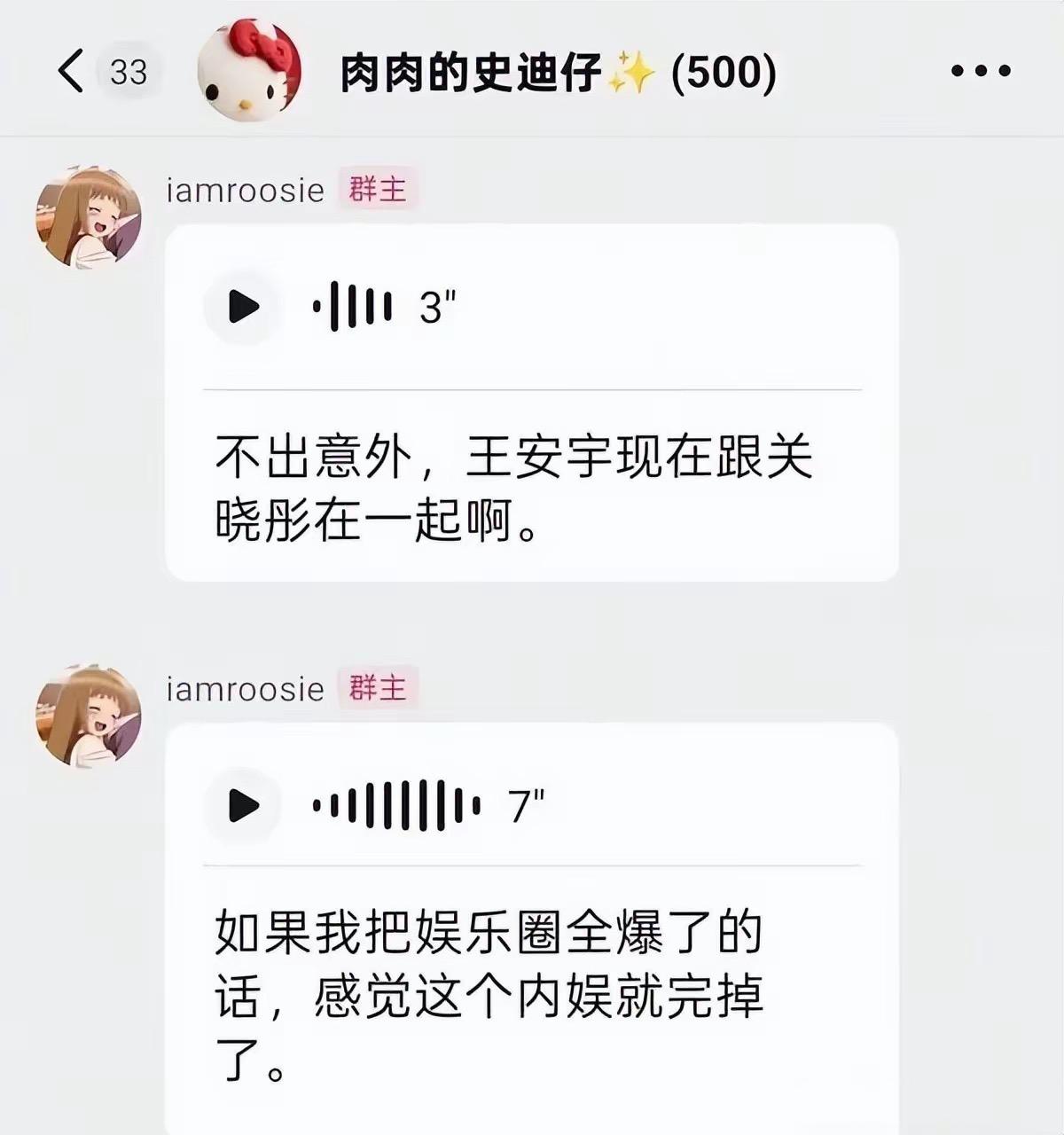
Task: Open iamroosie's avatar on the second message
Action: tap(89, 715)
